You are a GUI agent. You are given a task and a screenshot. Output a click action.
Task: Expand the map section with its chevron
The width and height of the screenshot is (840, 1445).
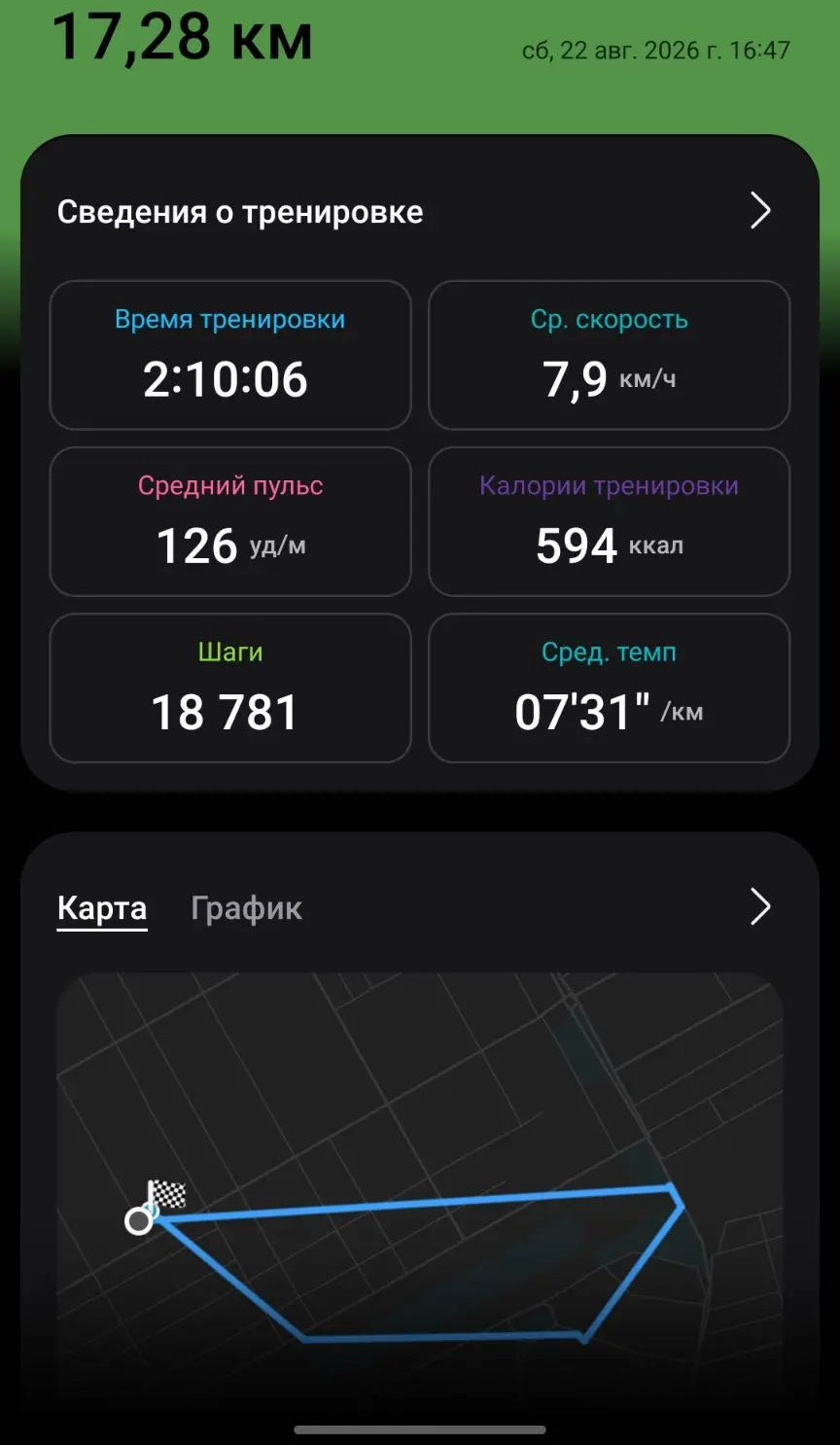[760, 906]
